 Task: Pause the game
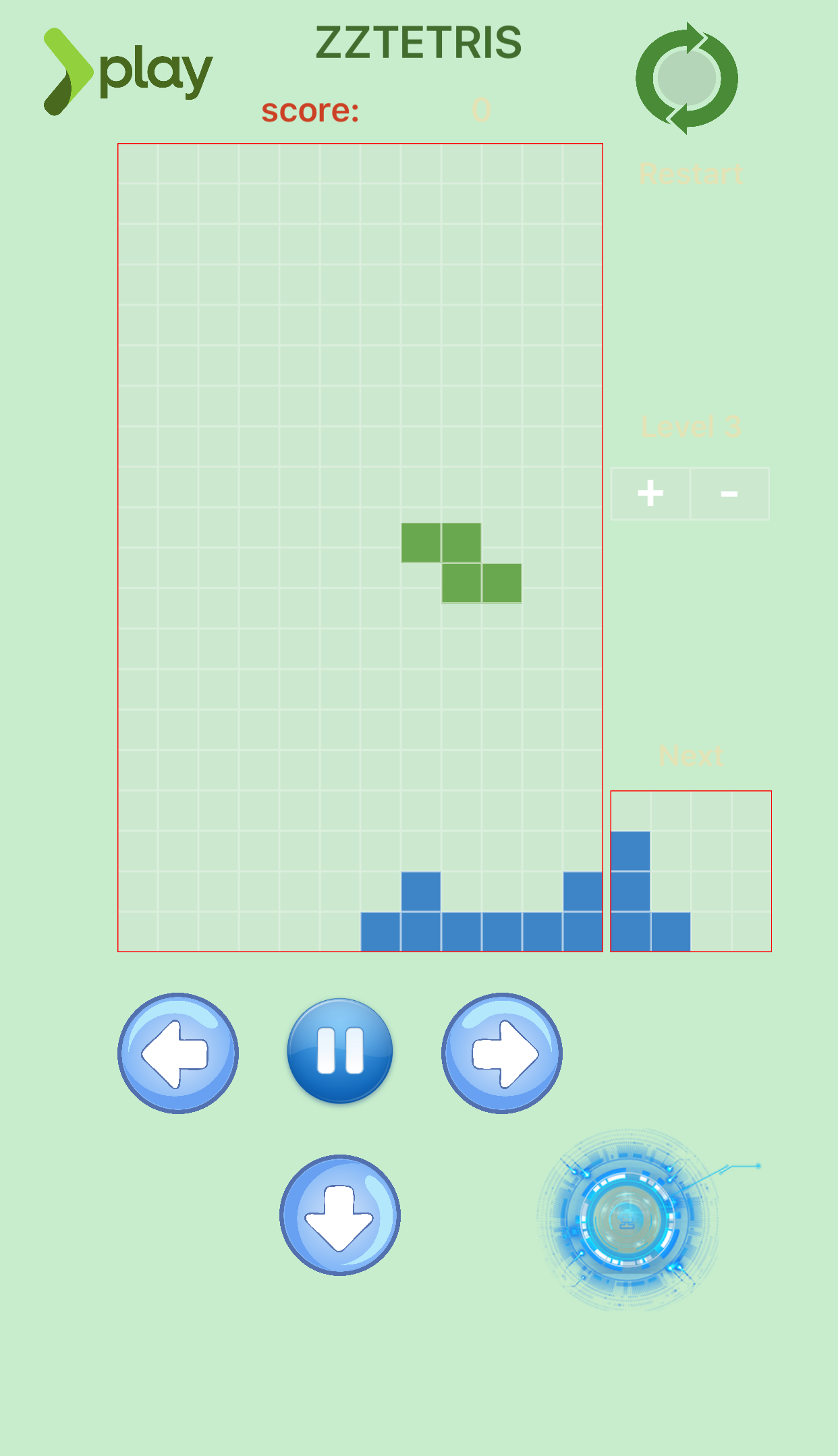click(340, 1051)
